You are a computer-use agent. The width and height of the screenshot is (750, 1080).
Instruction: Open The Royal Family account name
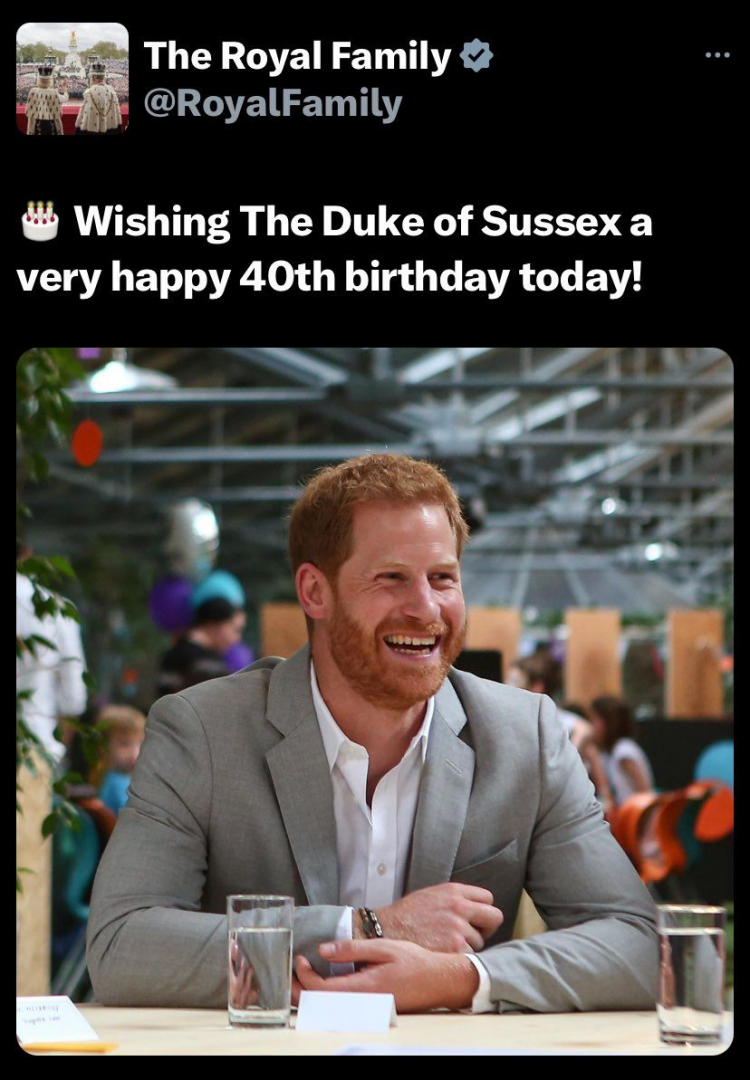[297, 58]
